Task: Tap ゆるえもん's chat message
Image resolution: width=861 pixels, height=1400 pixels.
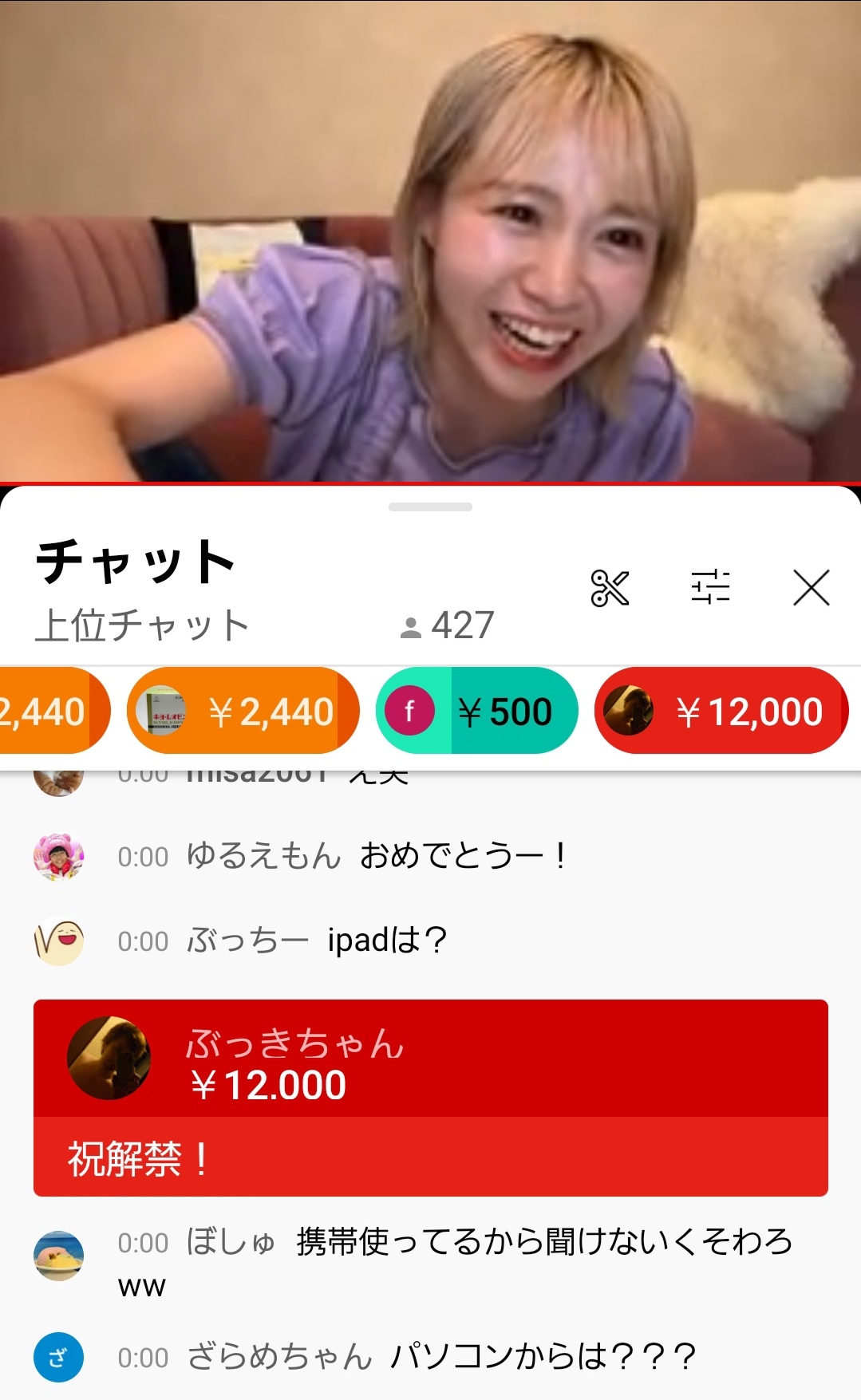Action: tap(375, 856)
